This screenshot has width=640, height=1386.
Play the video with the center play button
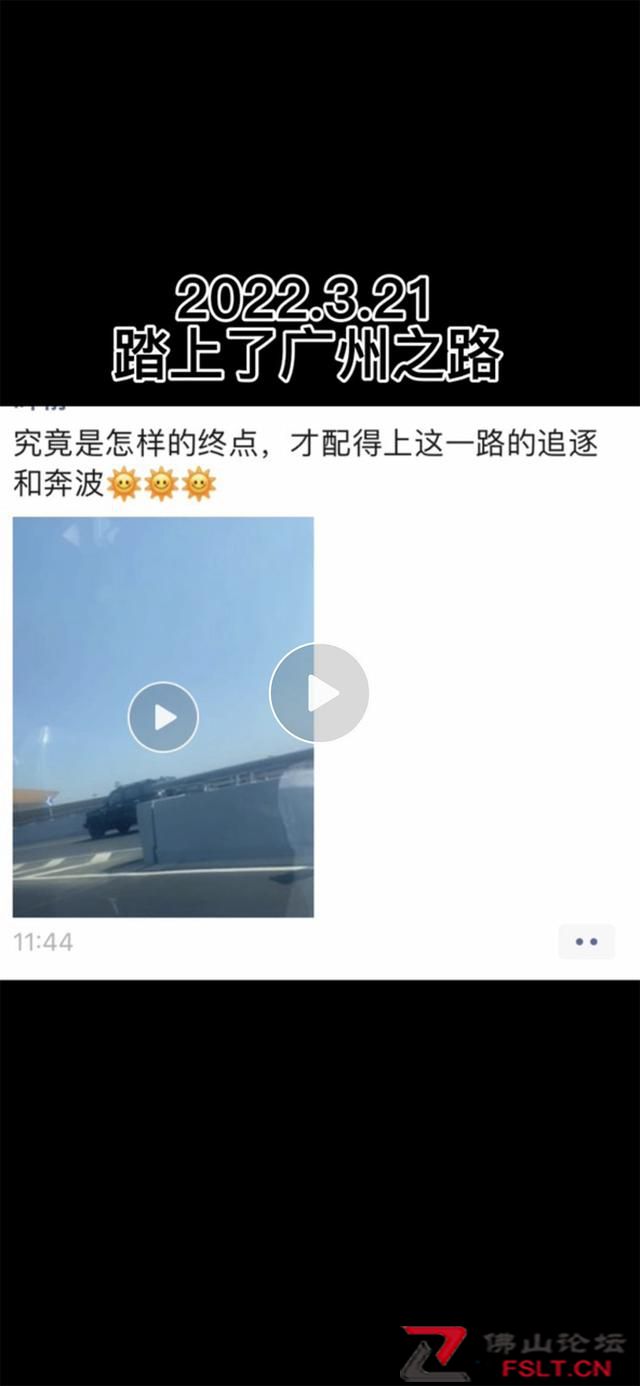click(319, 693)
